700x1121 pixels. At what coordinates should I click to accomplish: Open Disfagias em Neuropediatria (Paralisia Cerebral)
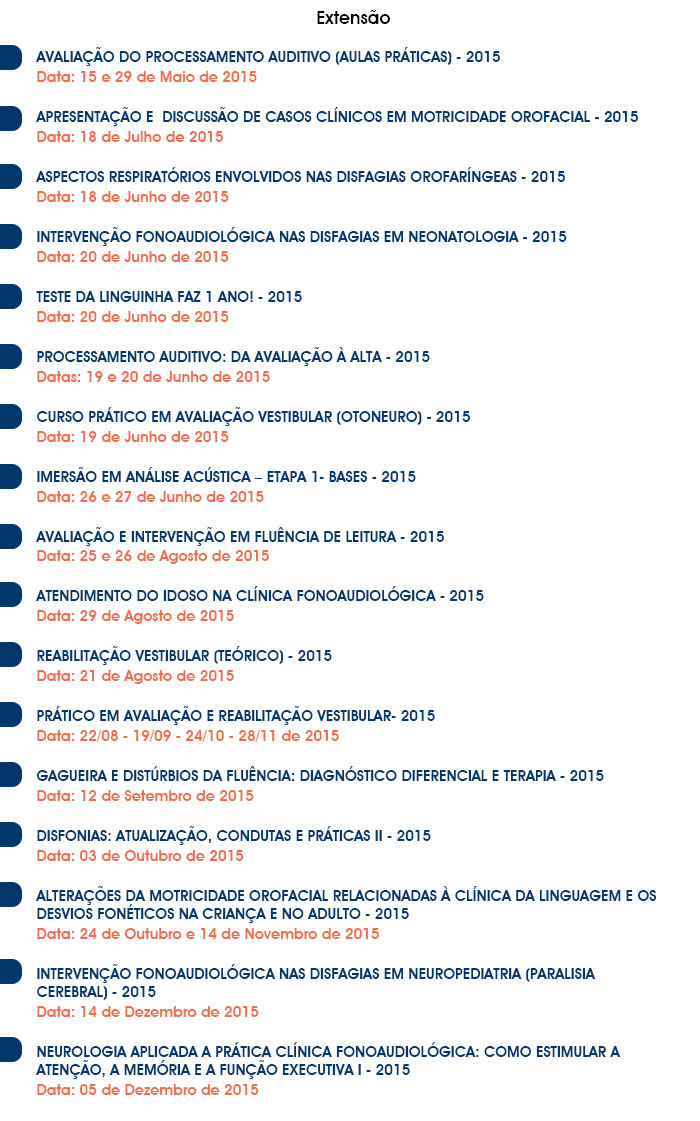(315, 982)
